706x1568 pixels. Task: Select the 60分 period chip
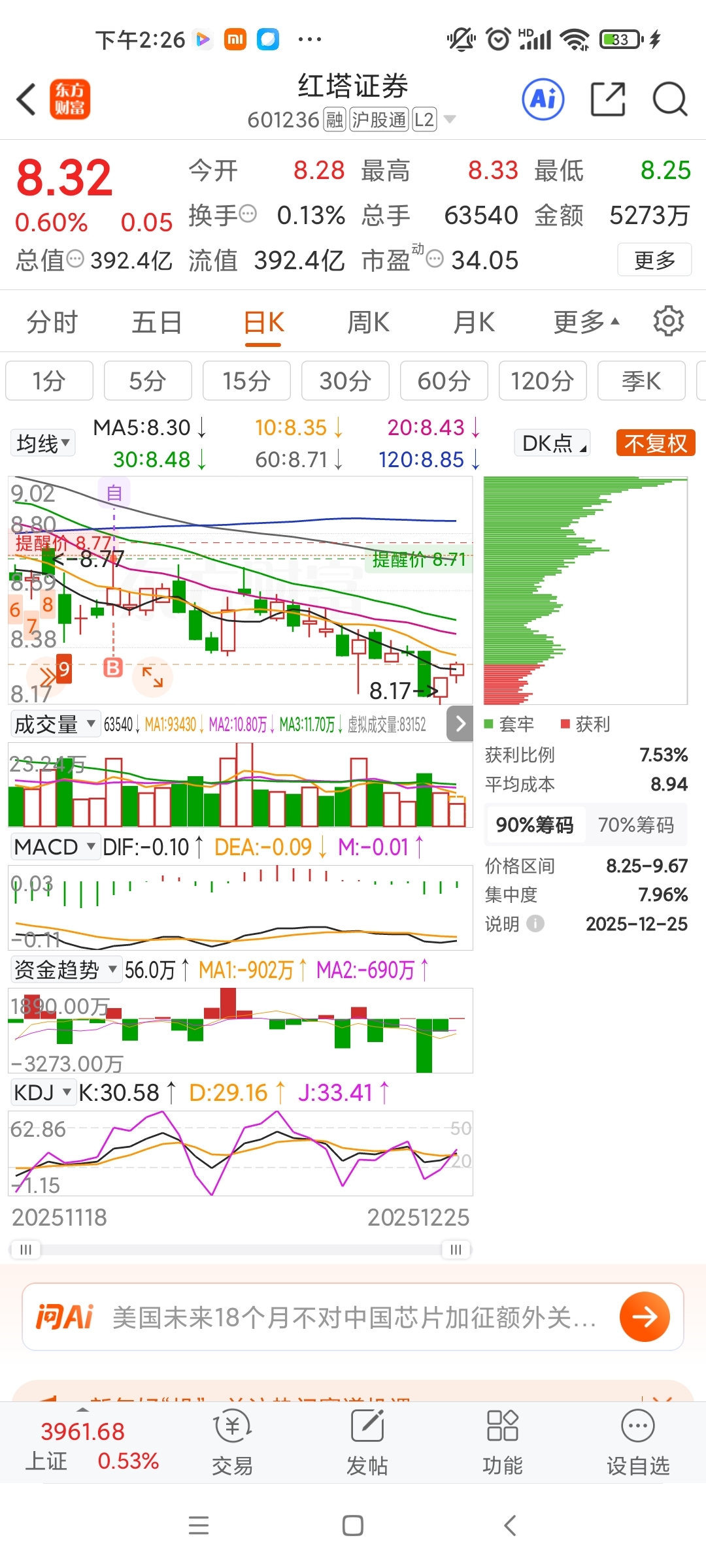pyautogui.click(x=444, y=380)
